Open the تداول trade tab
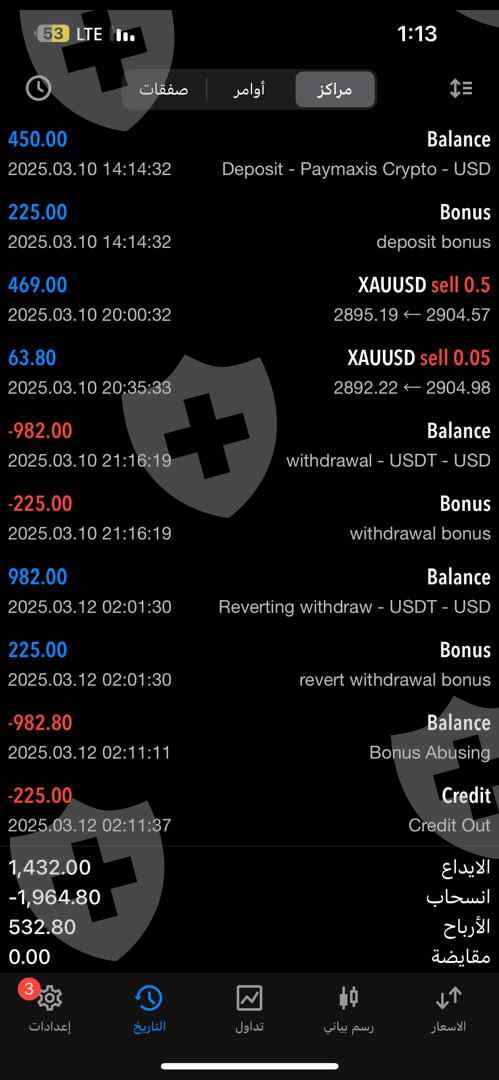 (250, 1008)
